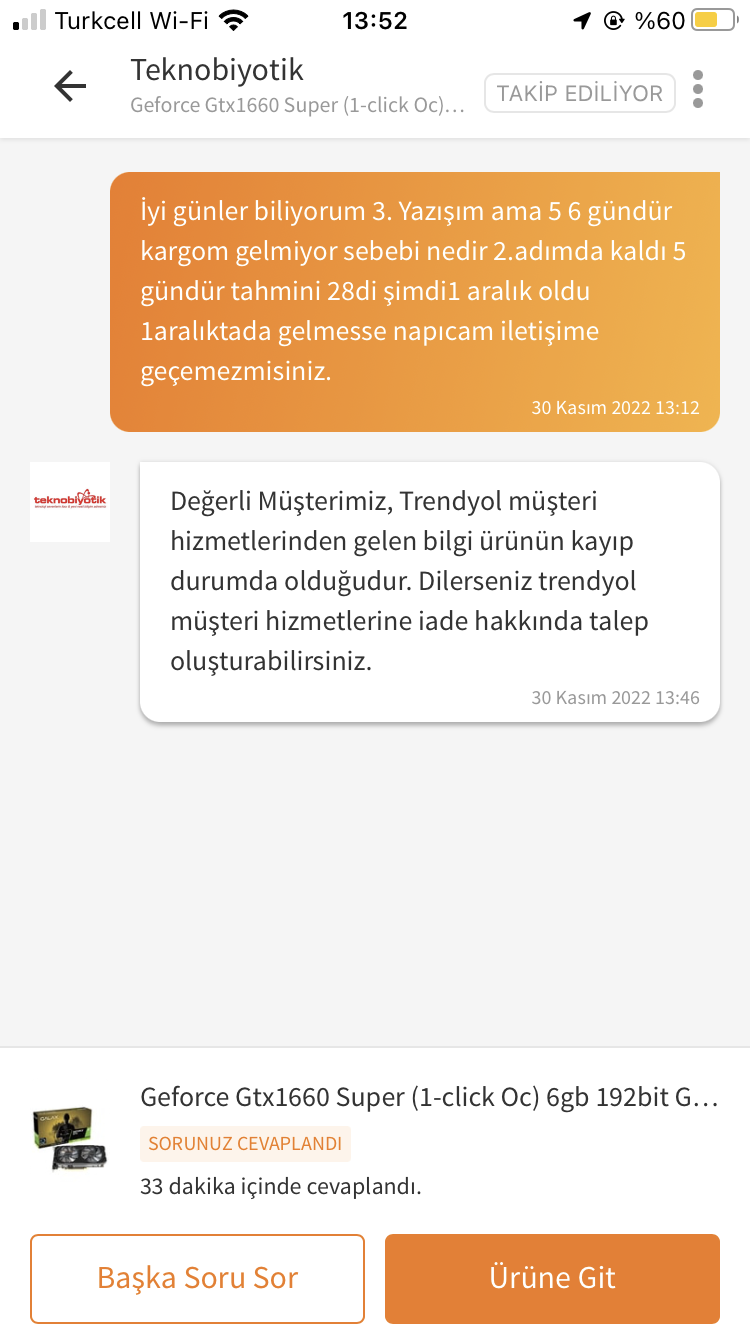Image resolution: width=750 pixels, height=1334 pixels.
Task: Tap Başka Soru Sor button
Action: (x=197, y=1278)
